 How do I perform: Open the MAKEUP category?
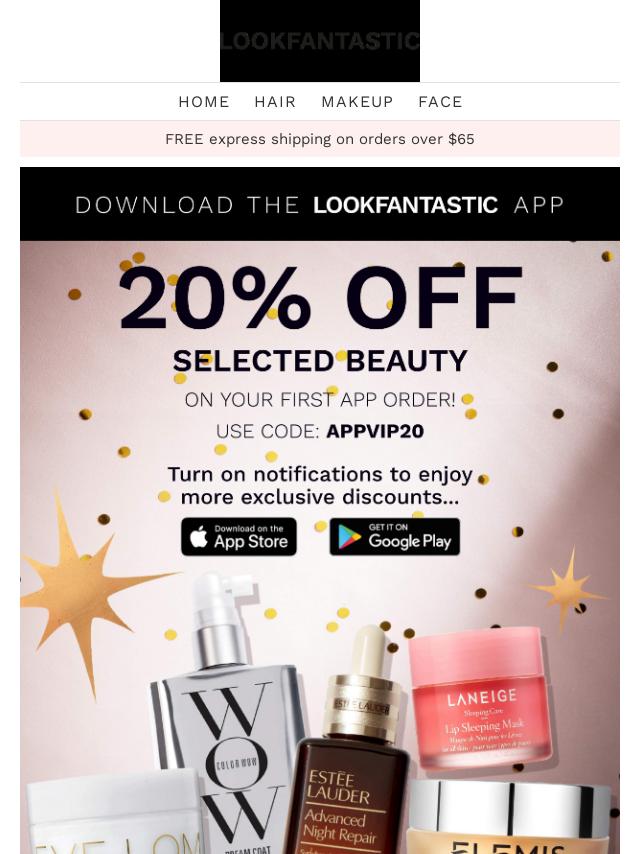[357, 102]
